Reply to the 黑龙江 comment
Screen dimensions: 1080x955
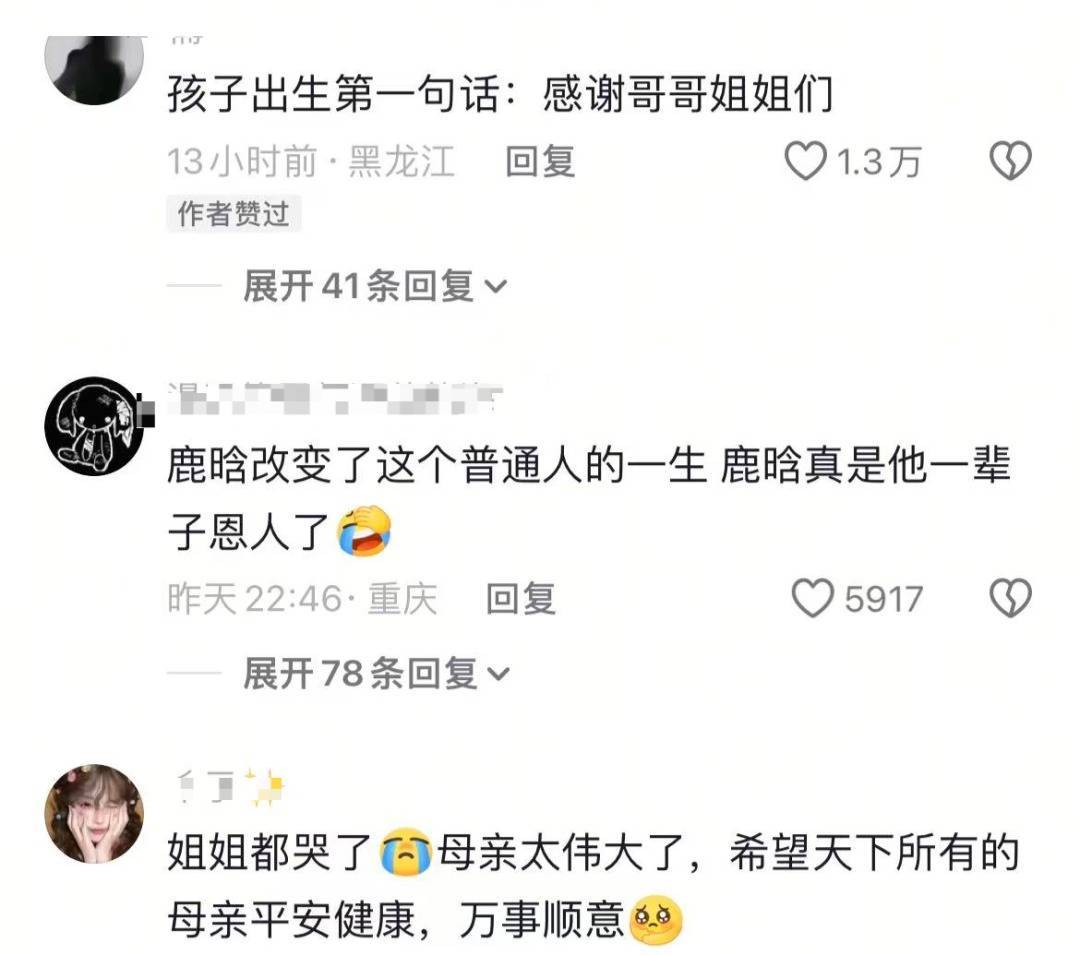540,162
